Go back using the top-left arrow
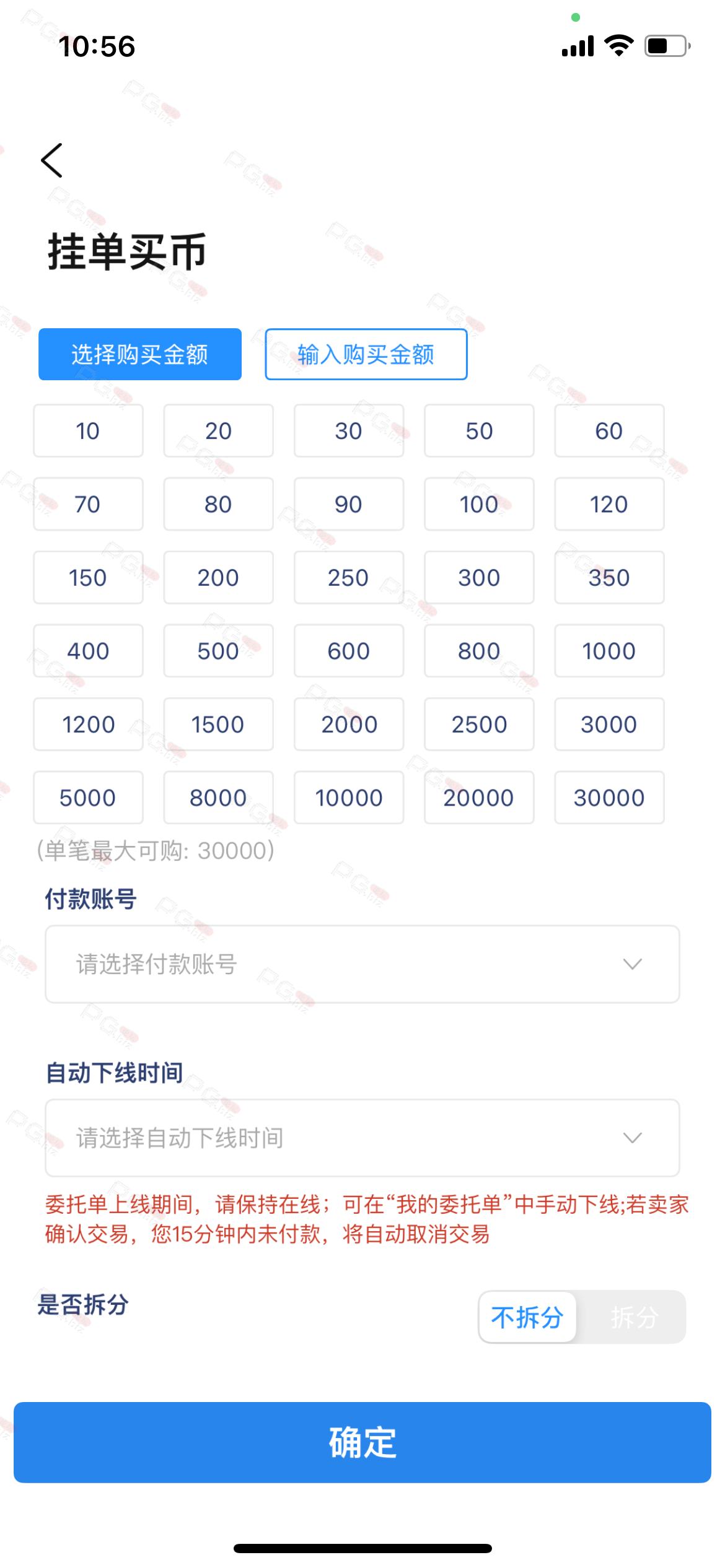The image size is (725, 1568). click(52, 160)
